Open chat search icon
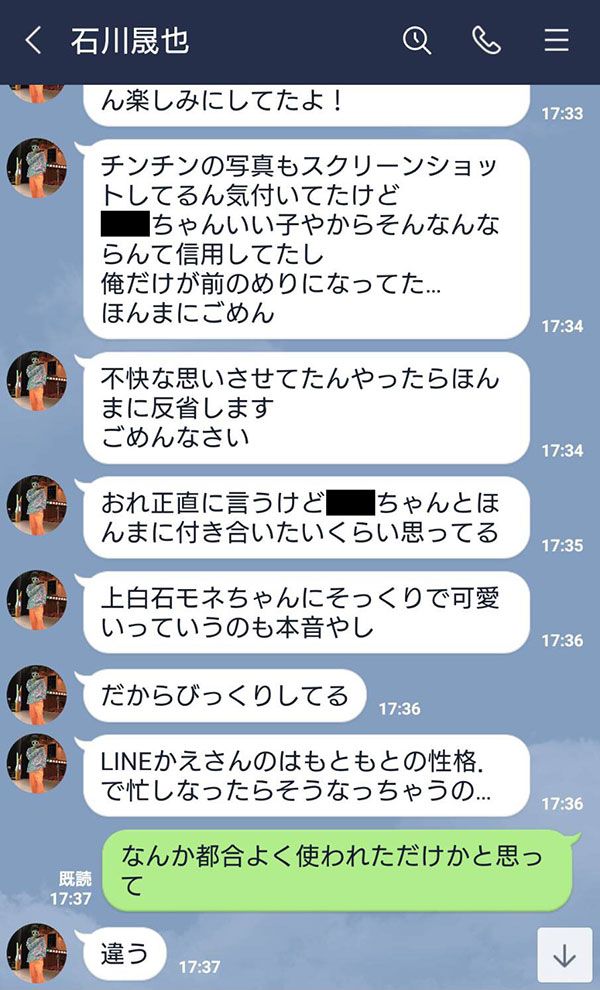This screenshot has height=990, width=600. (417, 41)
